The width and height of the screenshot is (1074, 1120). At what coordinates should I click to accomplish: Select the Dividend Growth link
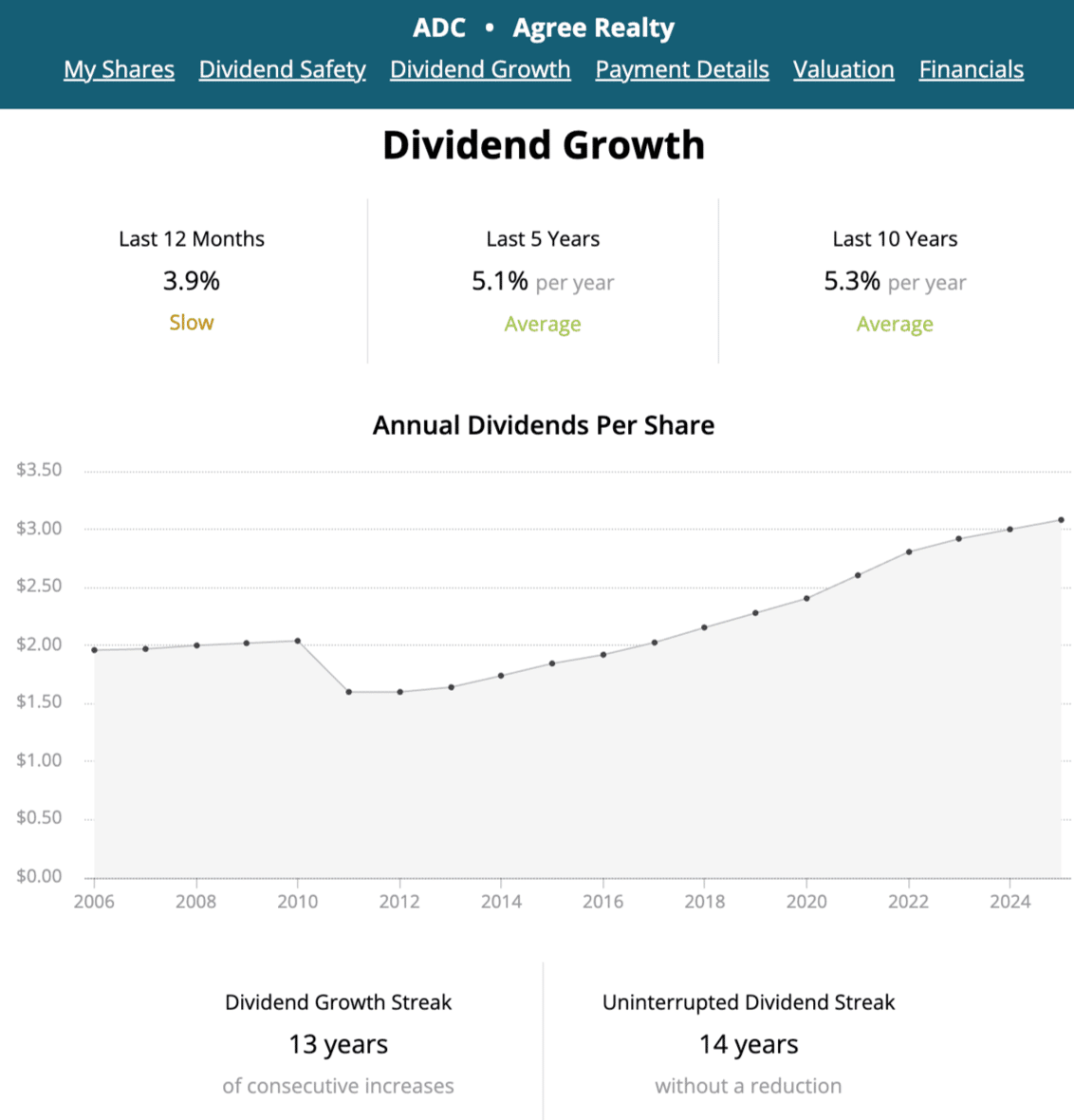pyautogui.click(x=481, y=70)
